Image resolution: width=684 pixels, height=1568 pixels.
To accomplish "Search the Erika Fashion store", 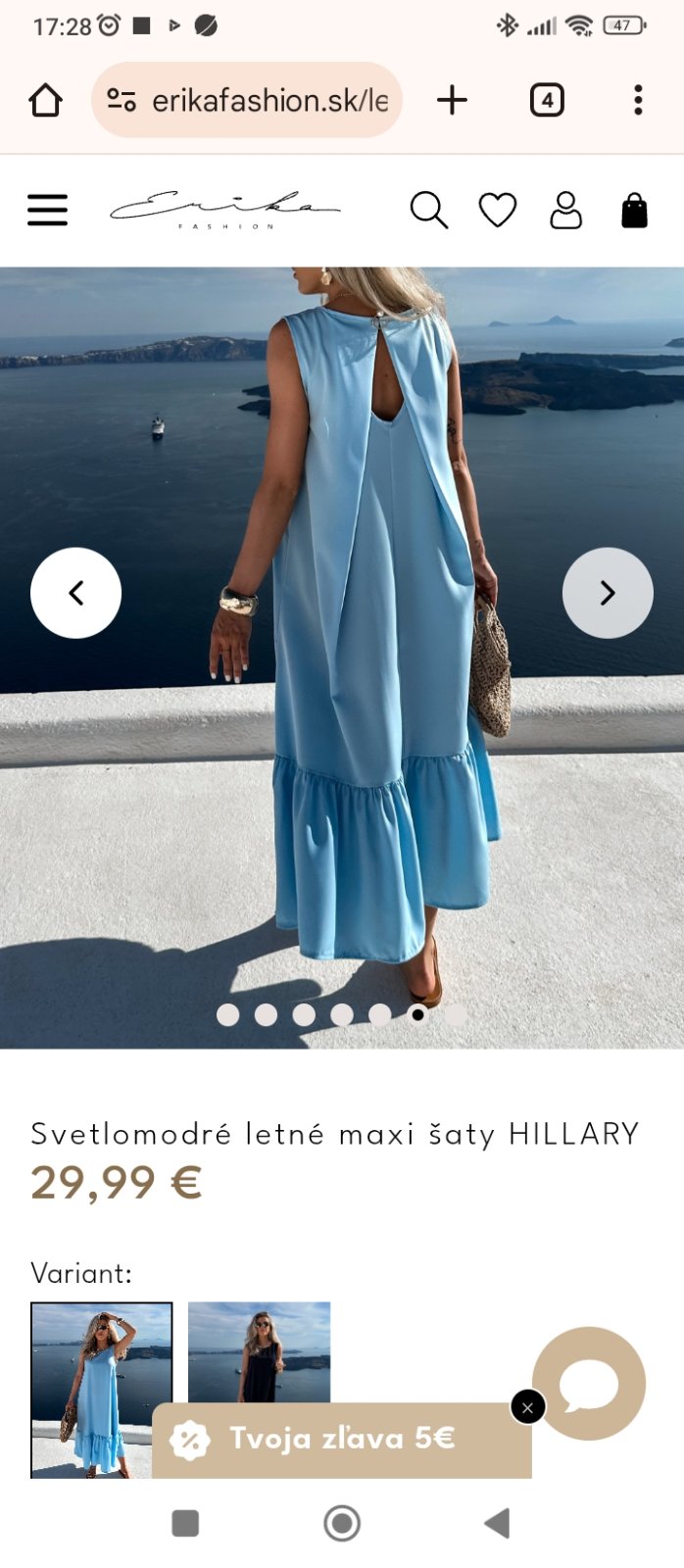I will click(428, 210).
